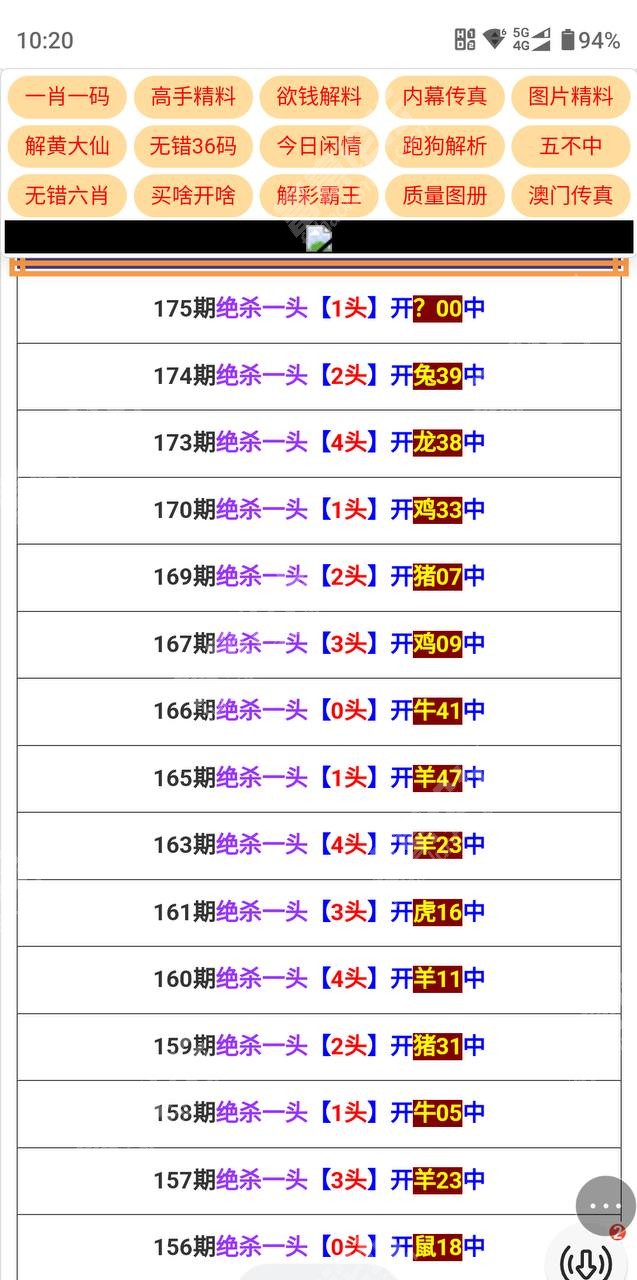This screenshot has width=637, height=1280.
Task: Open the 无错36码 section
Action: 193,146
